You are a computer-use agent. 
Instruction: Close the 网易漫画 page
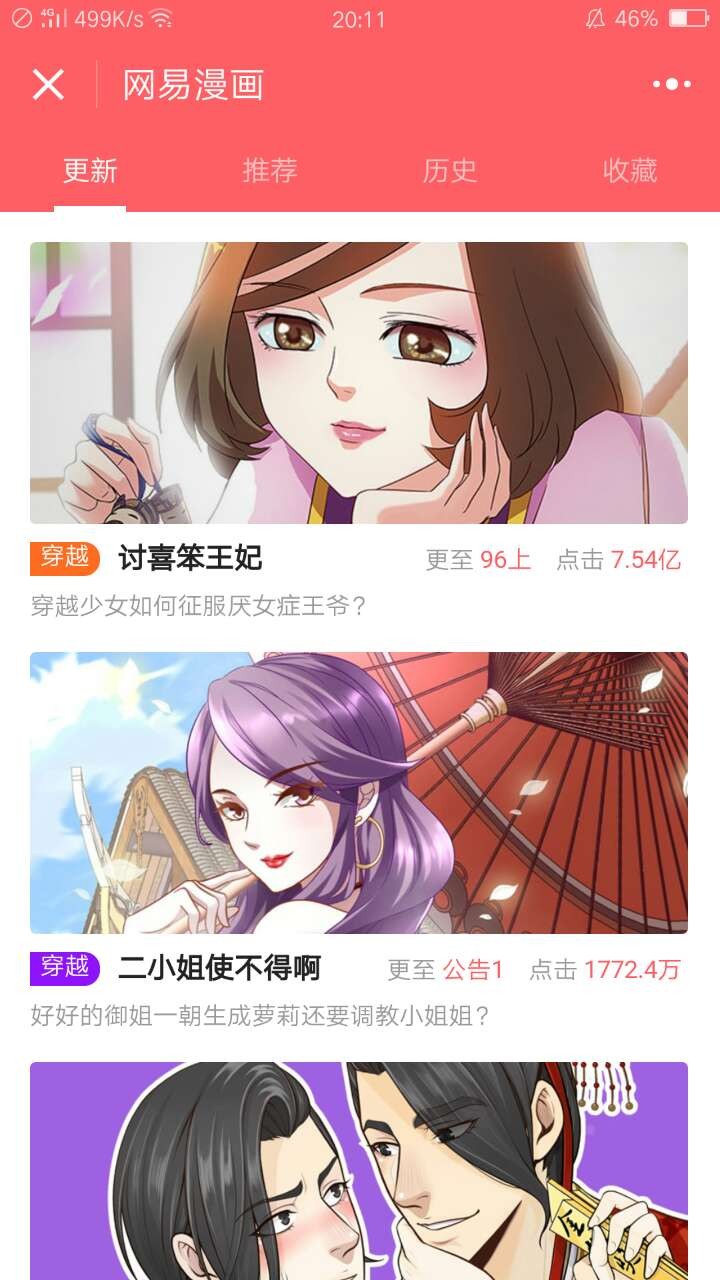point(48,85)
